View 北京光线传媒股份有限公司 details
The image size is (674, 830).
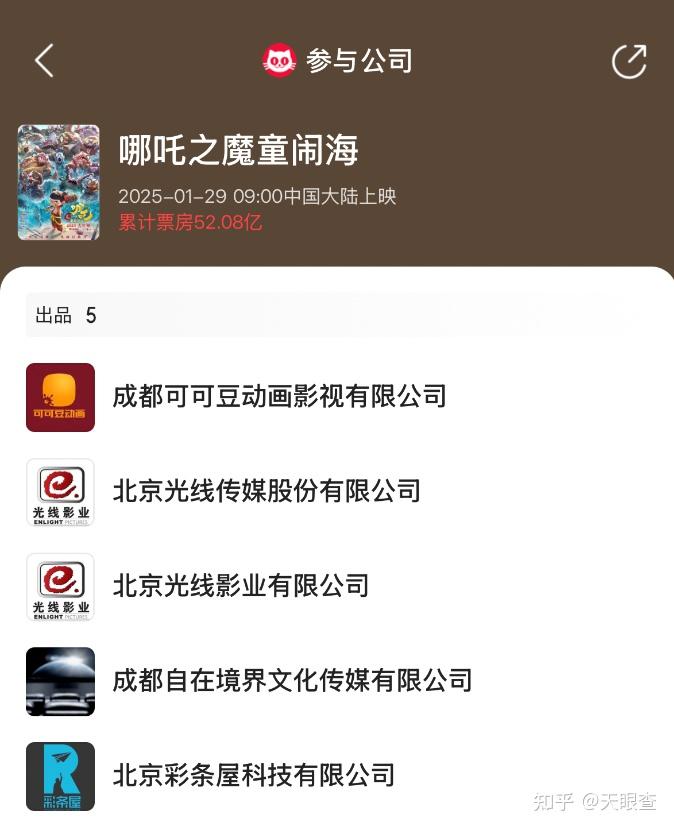(x=267, y=491)
